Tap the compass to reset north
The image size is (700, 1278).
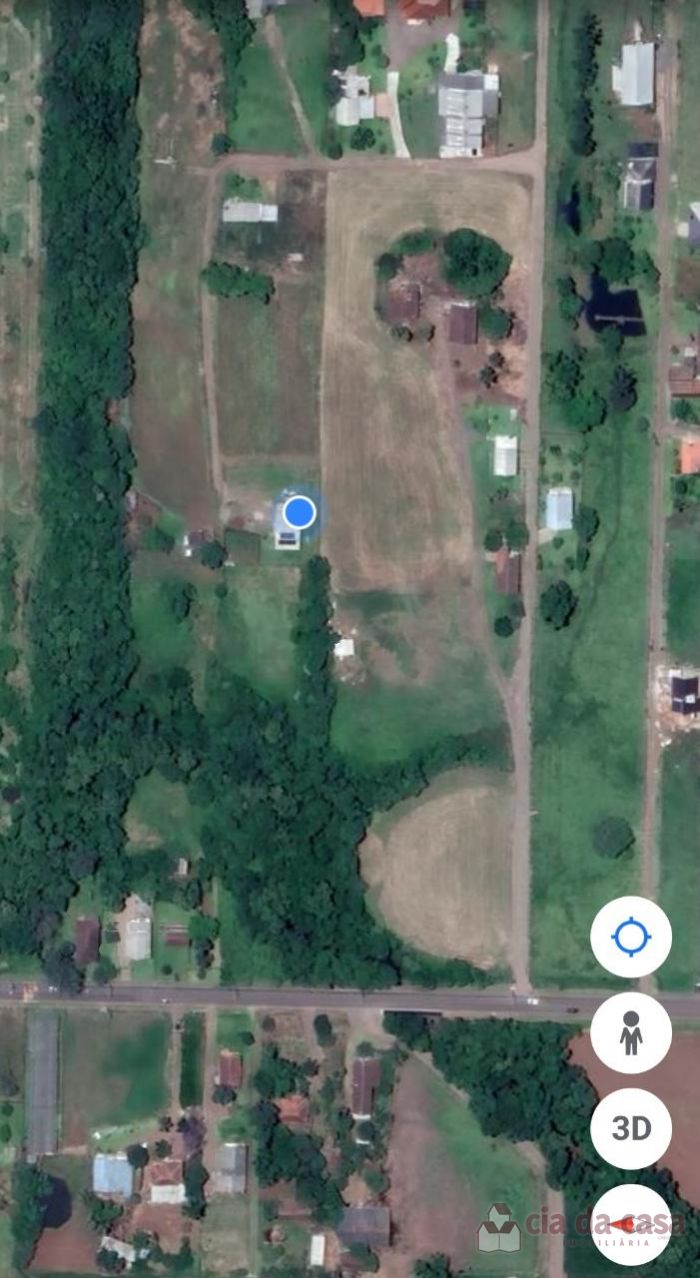click(630, 1224)
